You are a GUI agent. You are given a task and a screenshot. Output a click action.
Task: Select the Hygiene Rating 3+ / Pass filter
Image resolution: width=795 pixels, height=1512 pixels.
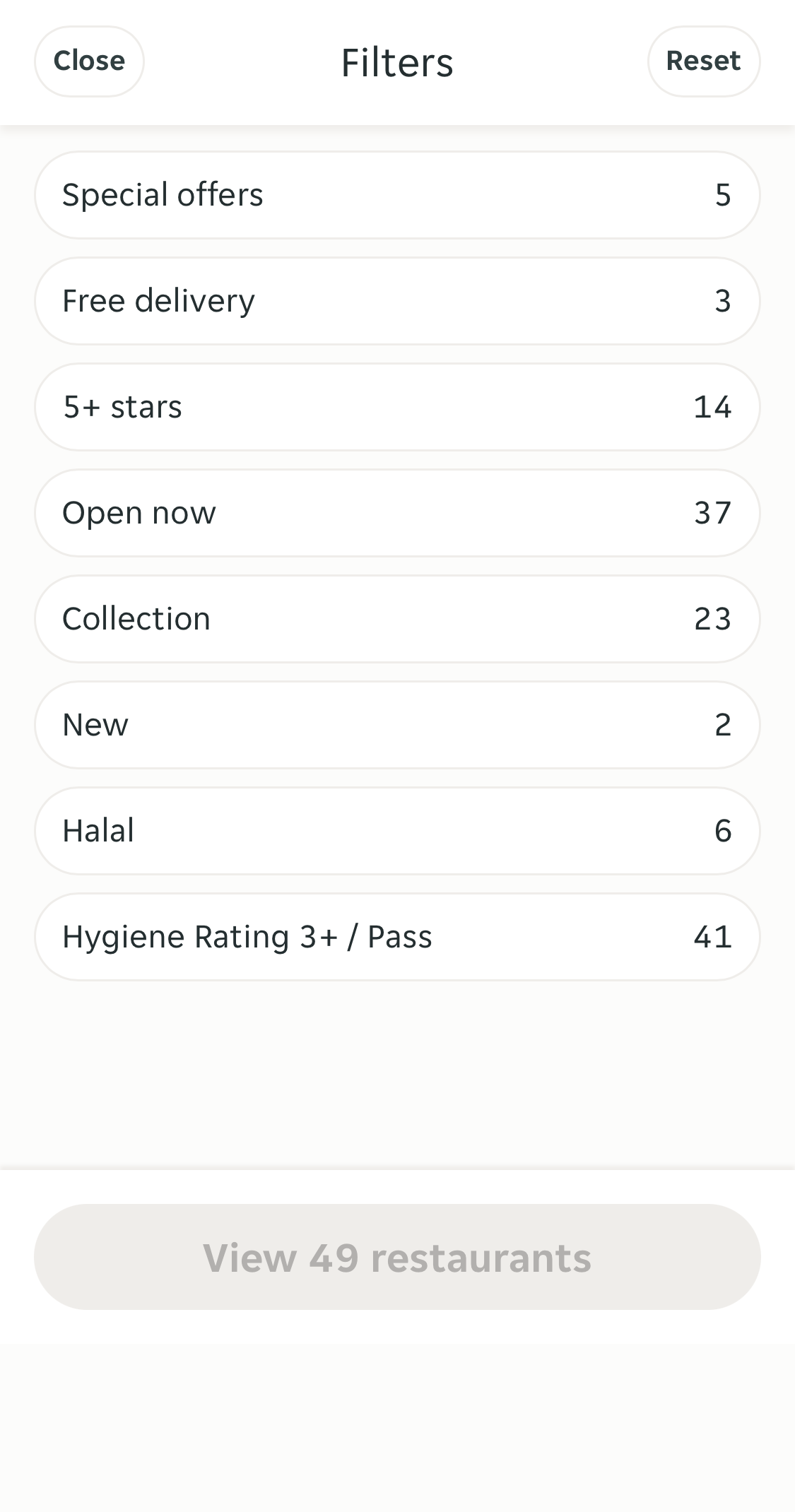(397, 936)
